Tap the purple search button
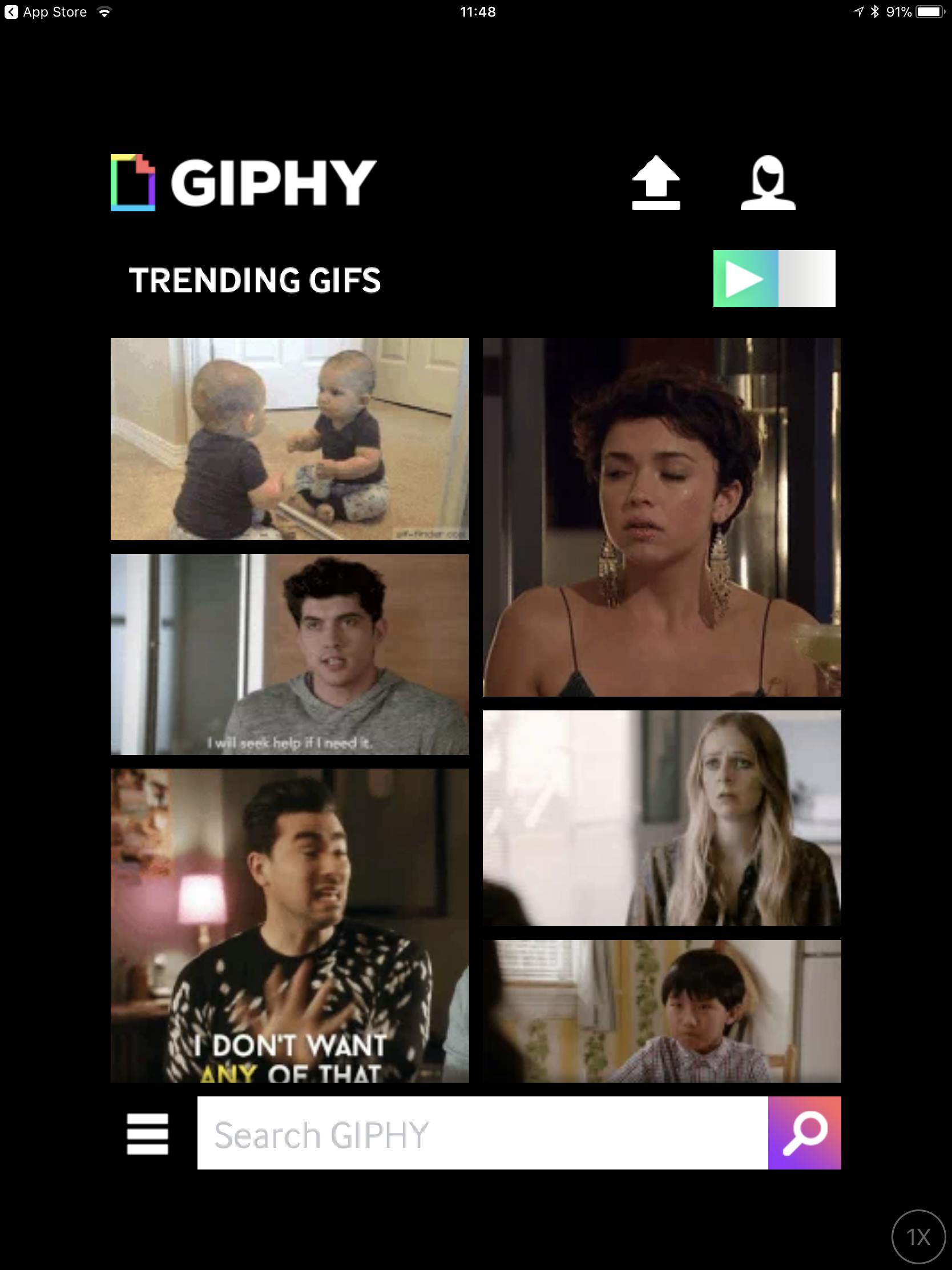Viewport: 952px width, 1270px height. (804, 1134)
